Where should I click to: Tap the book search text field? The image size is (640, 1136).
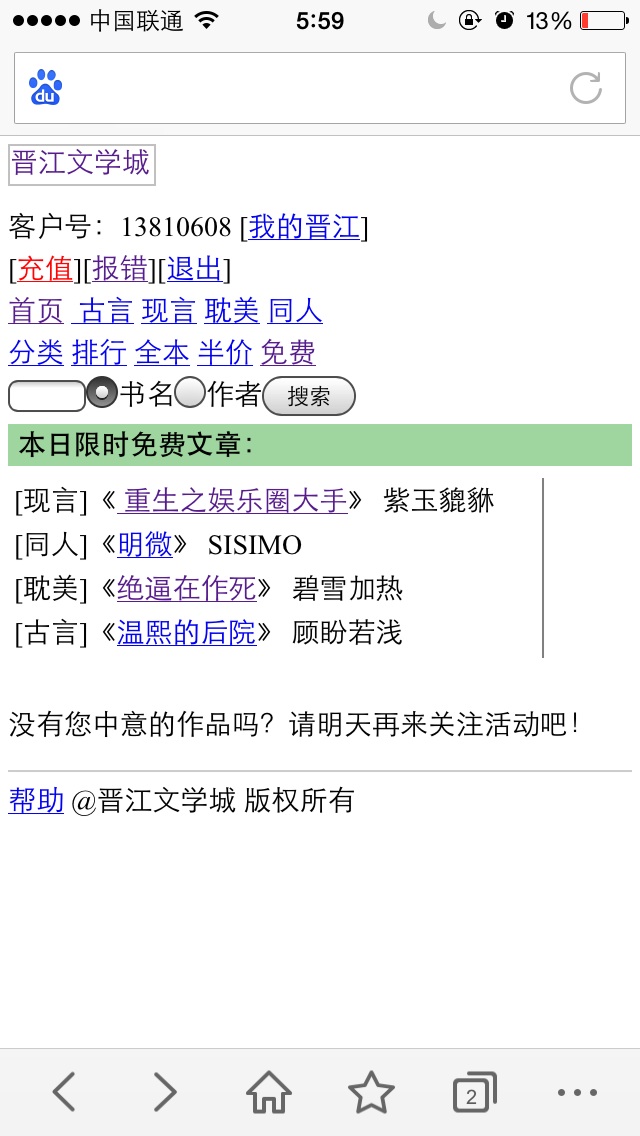pyautogui.click(x=47, y=396)
